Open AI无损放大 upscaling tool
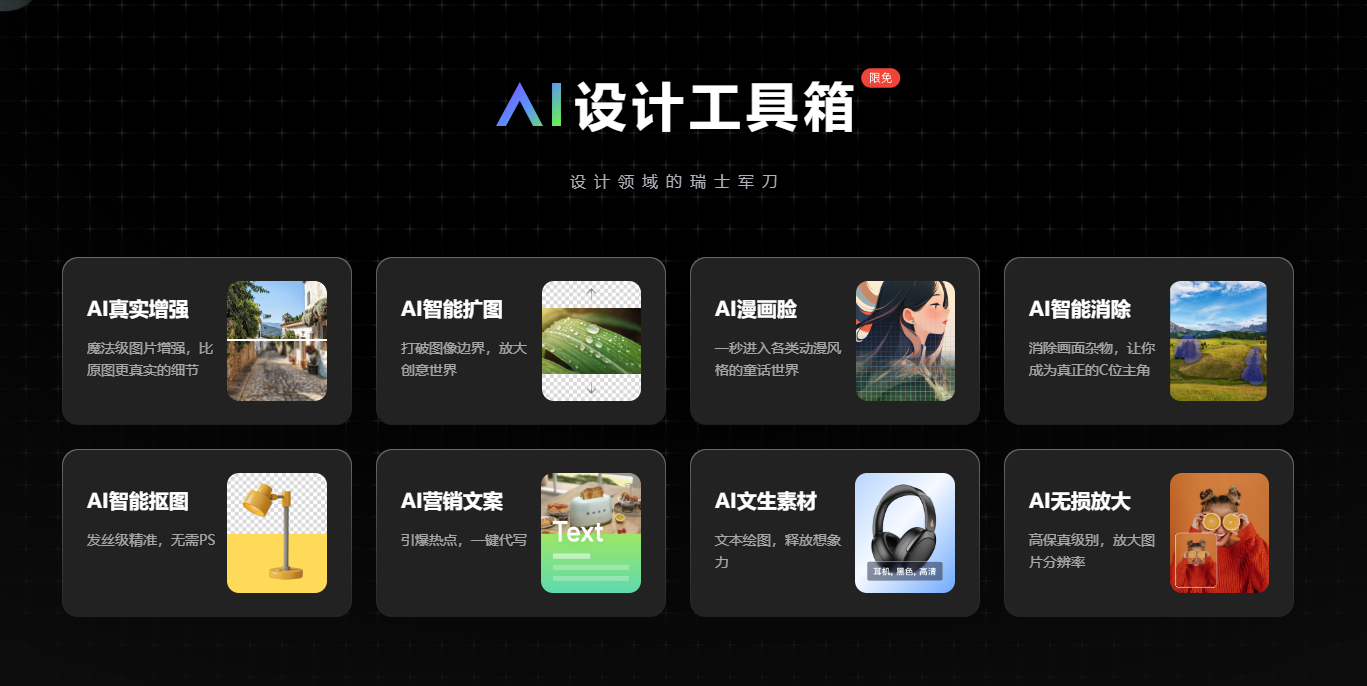 [1148, 533]
